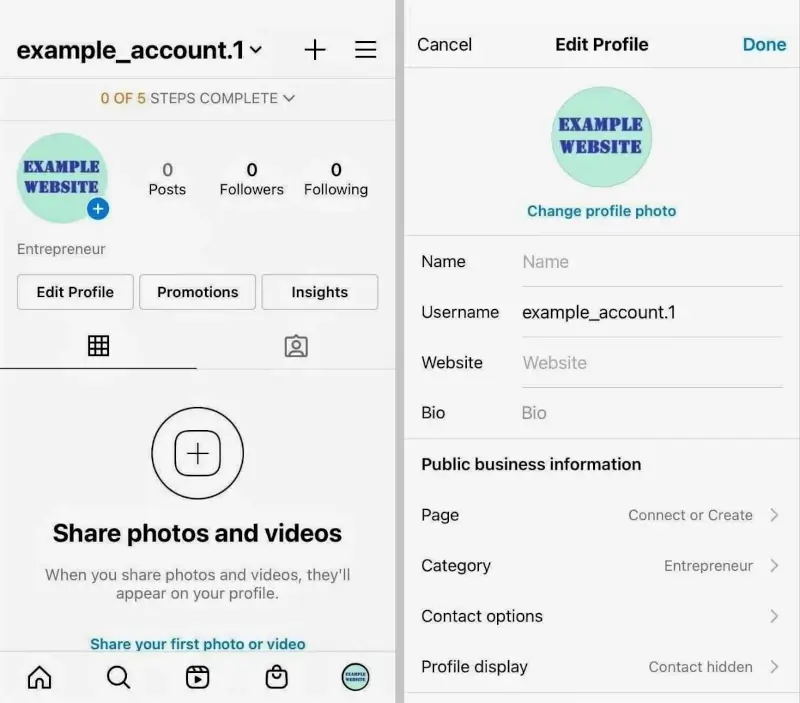
Task: Cancel editing the profile
Action: click(444, 44)
